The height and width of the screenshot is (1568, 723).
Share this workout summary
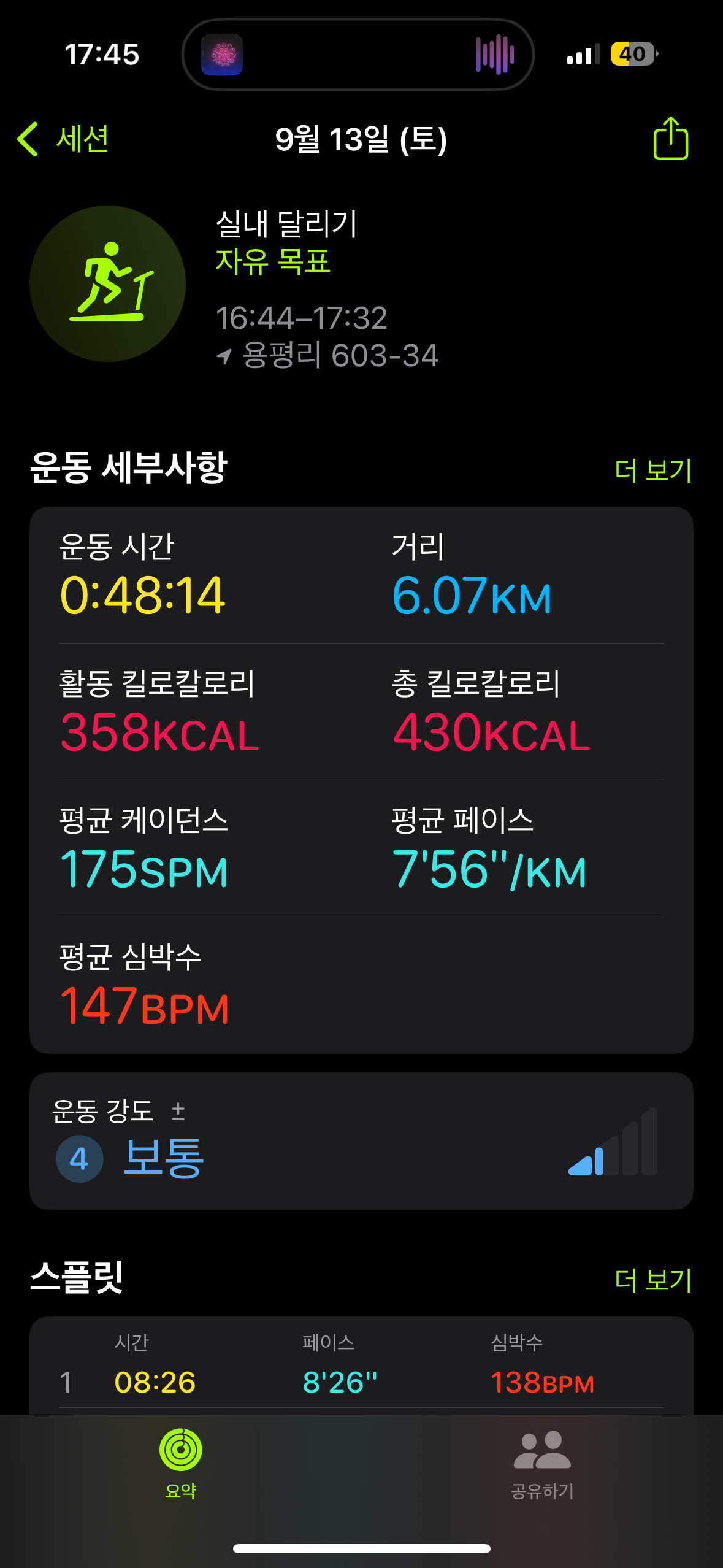670,139
